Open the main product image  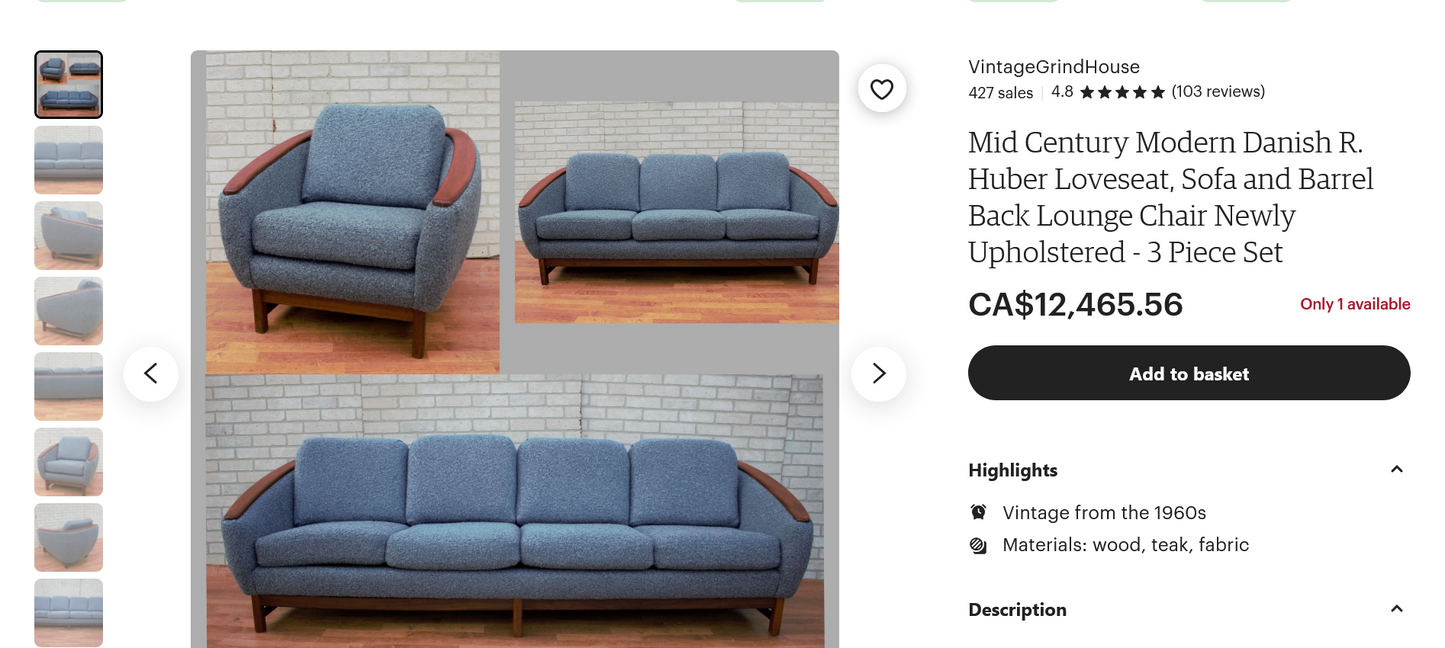click(514, 350)
